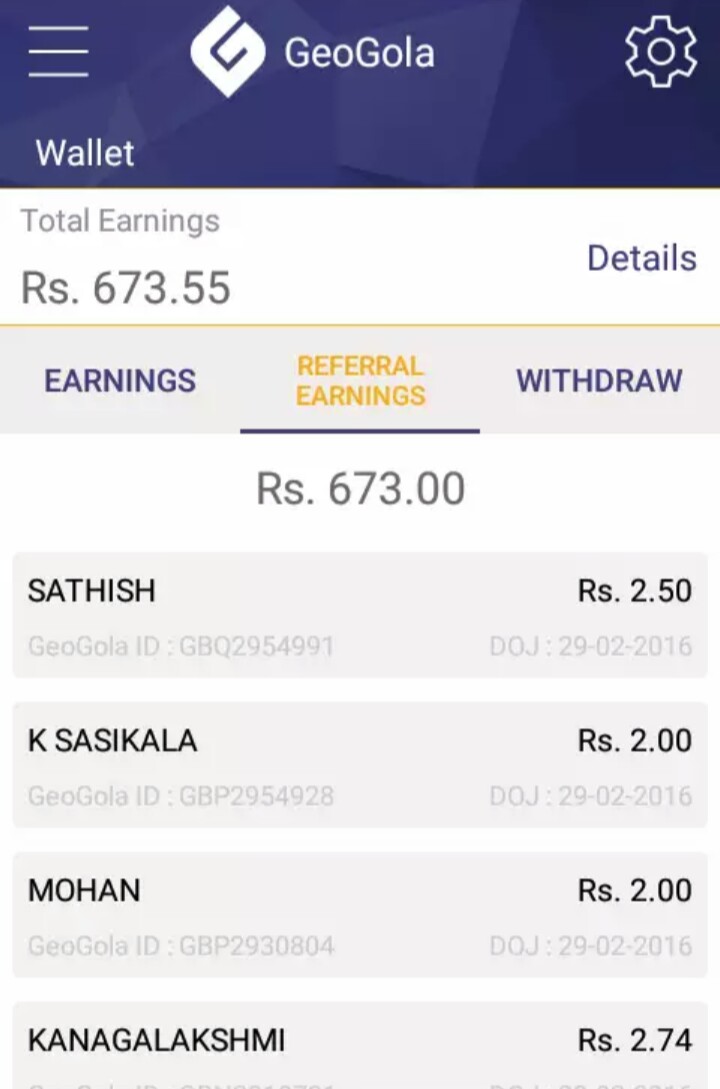
Task: Open the hamburger drawer menu
Action: click(58, 51)
